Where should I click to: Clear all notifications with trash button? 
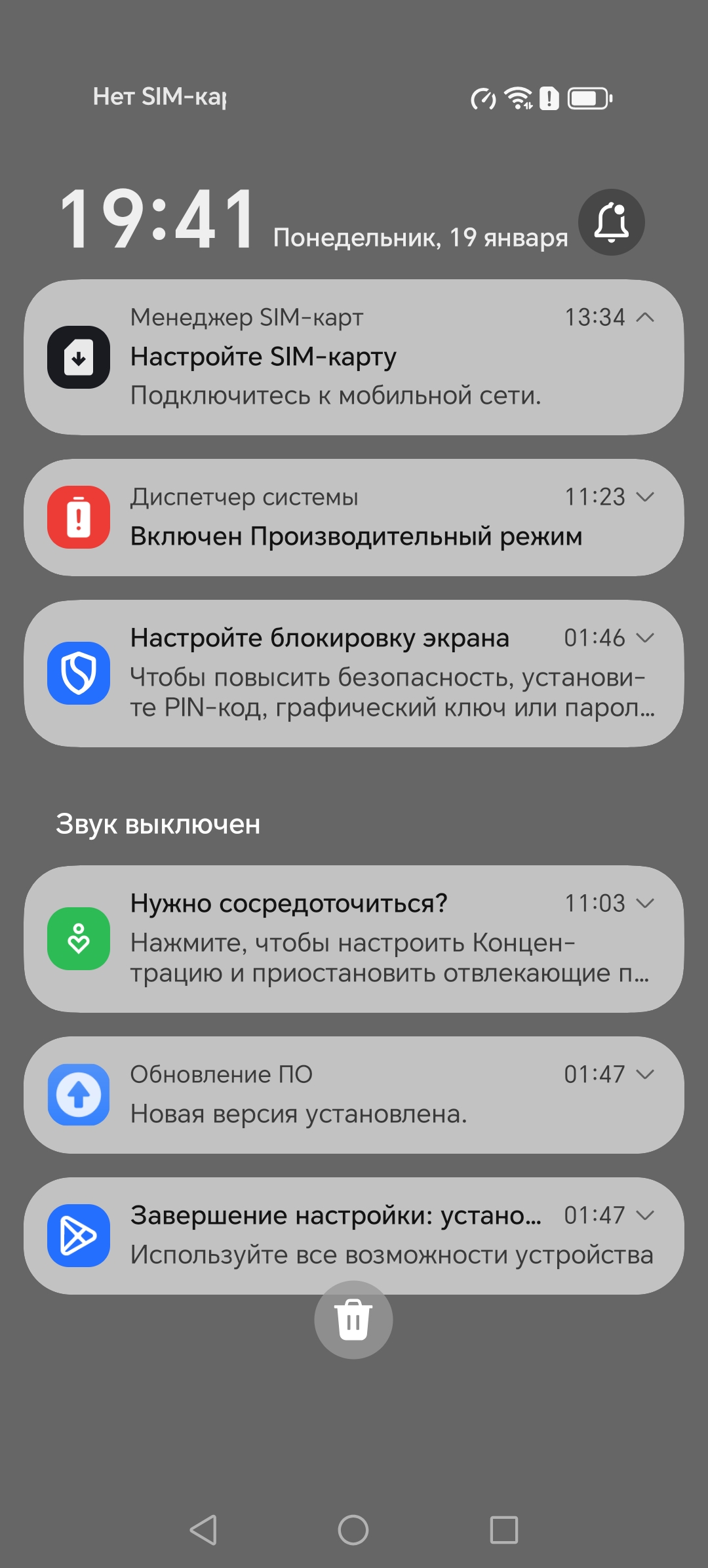point(353,1320)
